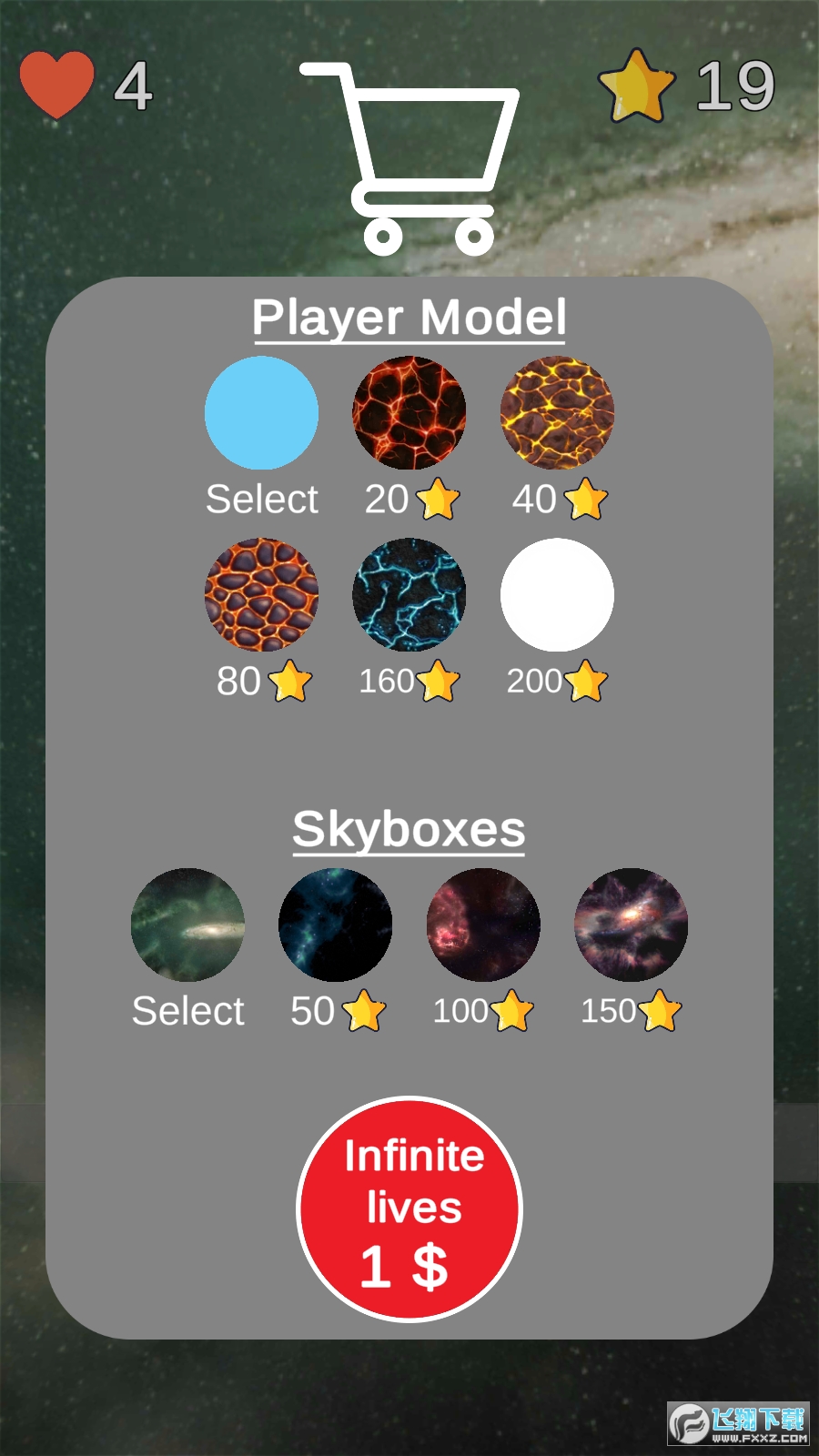The height and width of the screenshot is (1456, 819).
Task: Select the green galaxy skybox
Action: click(x=188, y=925)
